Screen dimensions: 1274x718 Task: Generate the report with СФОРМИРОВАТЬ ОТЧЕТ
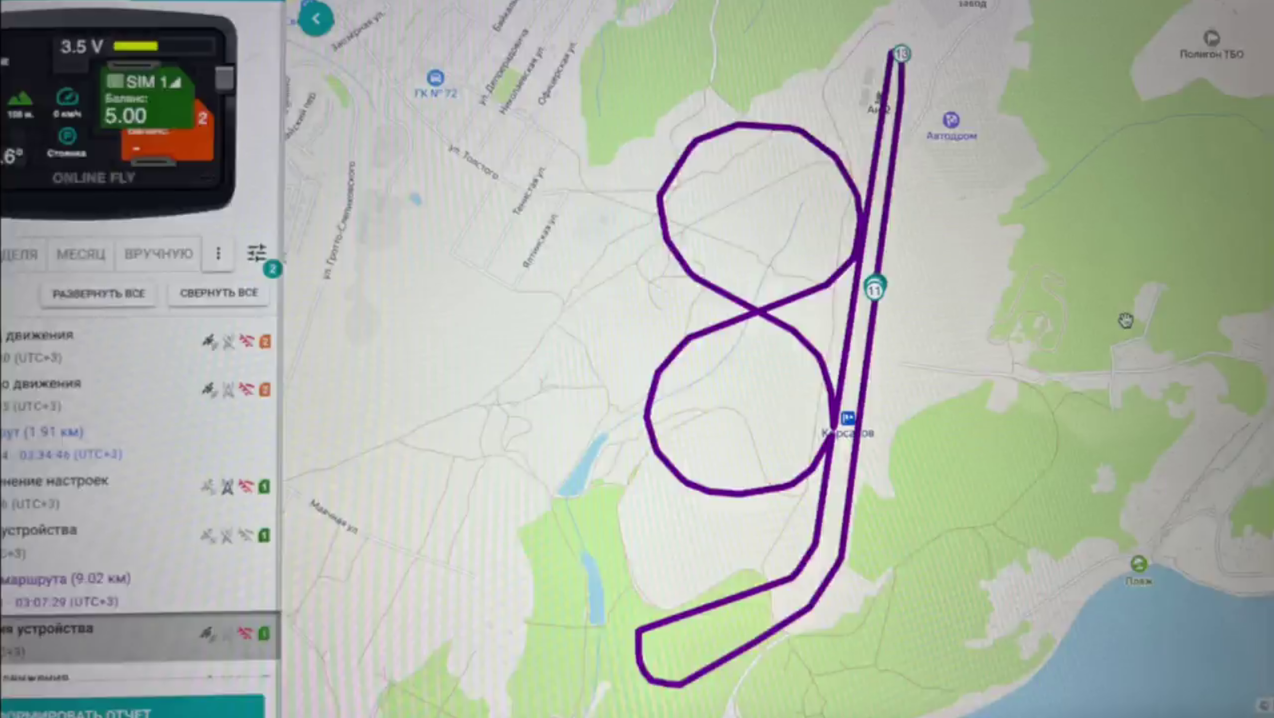click(x=130, y=710)
